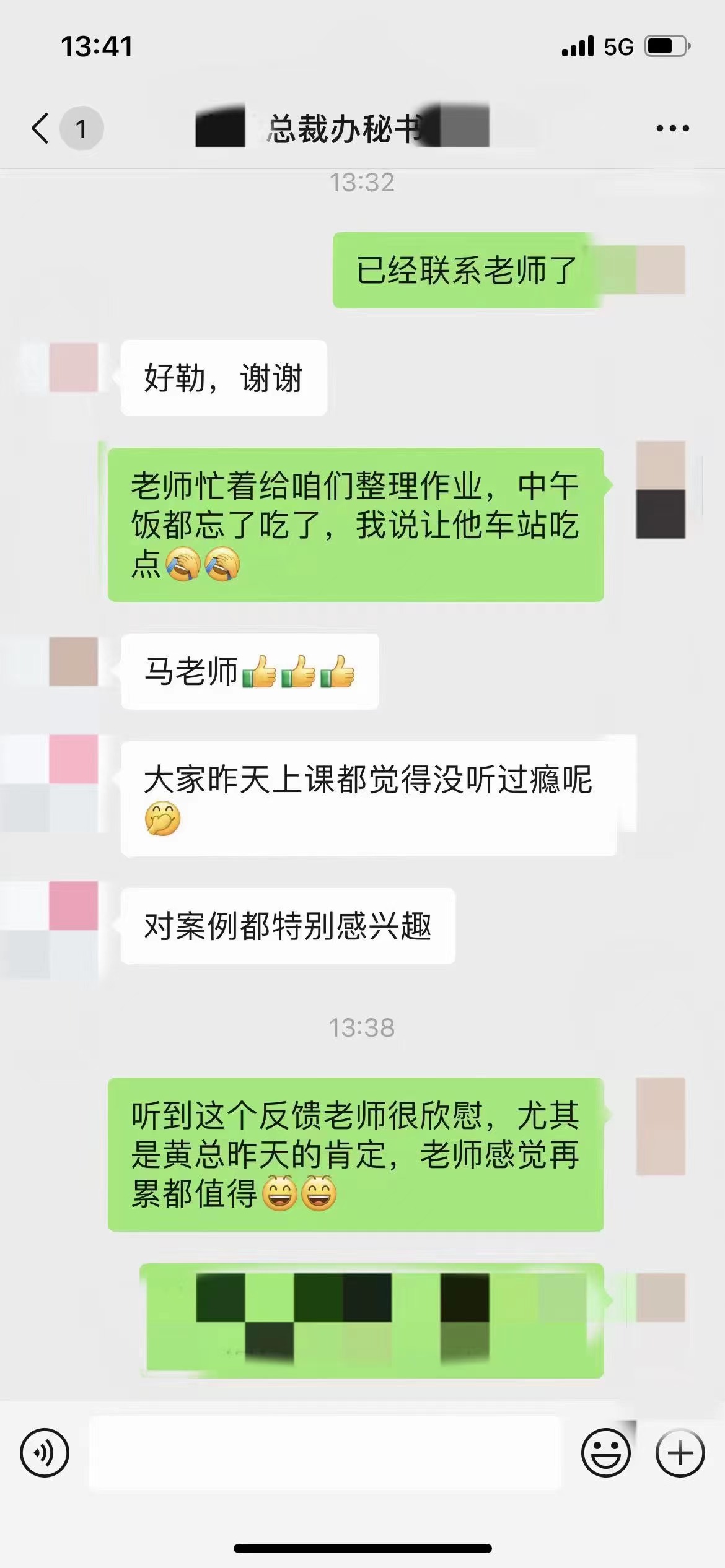
Task: Tap own avatar beside 已经联系老师了
Action: (x=660, y=269)
